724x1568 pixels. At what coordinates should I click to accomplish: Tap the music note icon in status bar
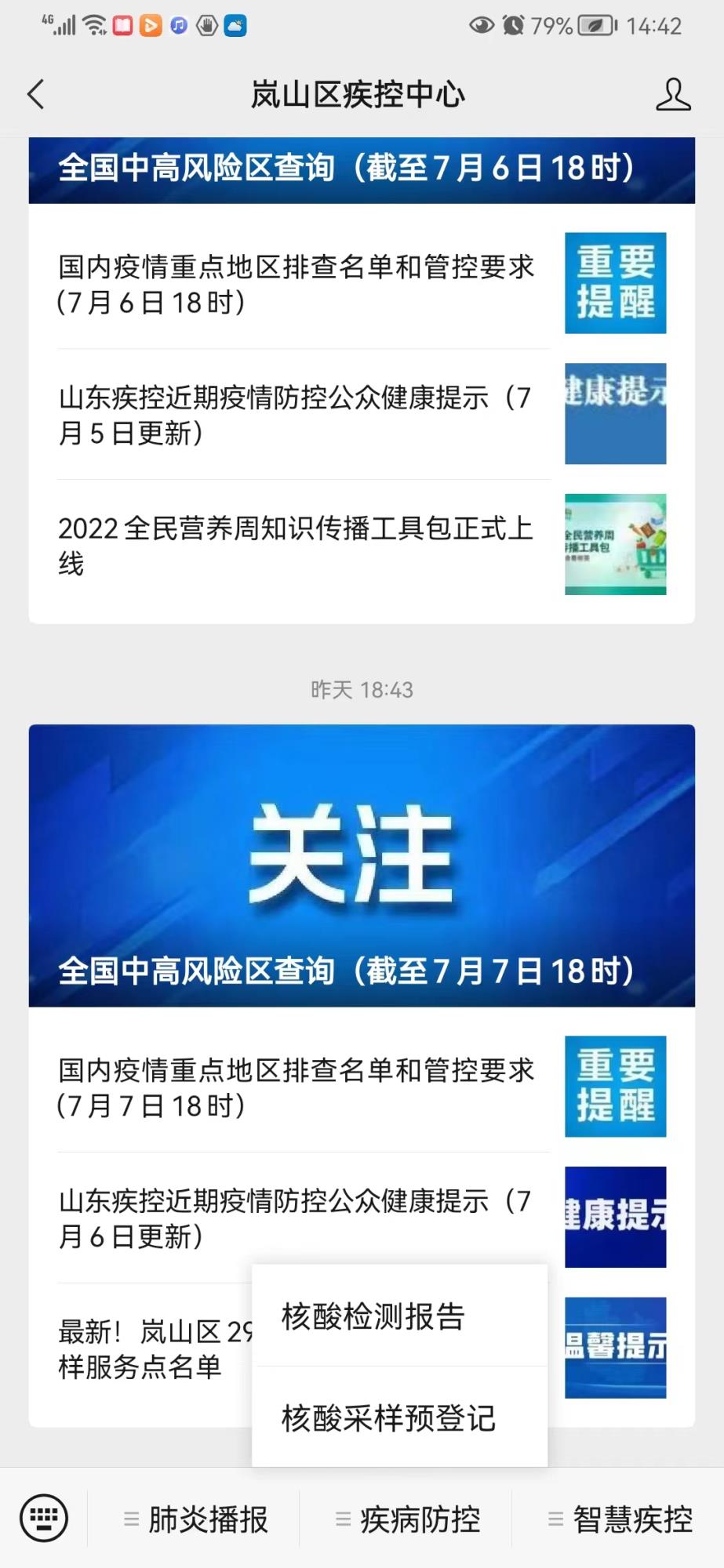(x=179, y=24)
